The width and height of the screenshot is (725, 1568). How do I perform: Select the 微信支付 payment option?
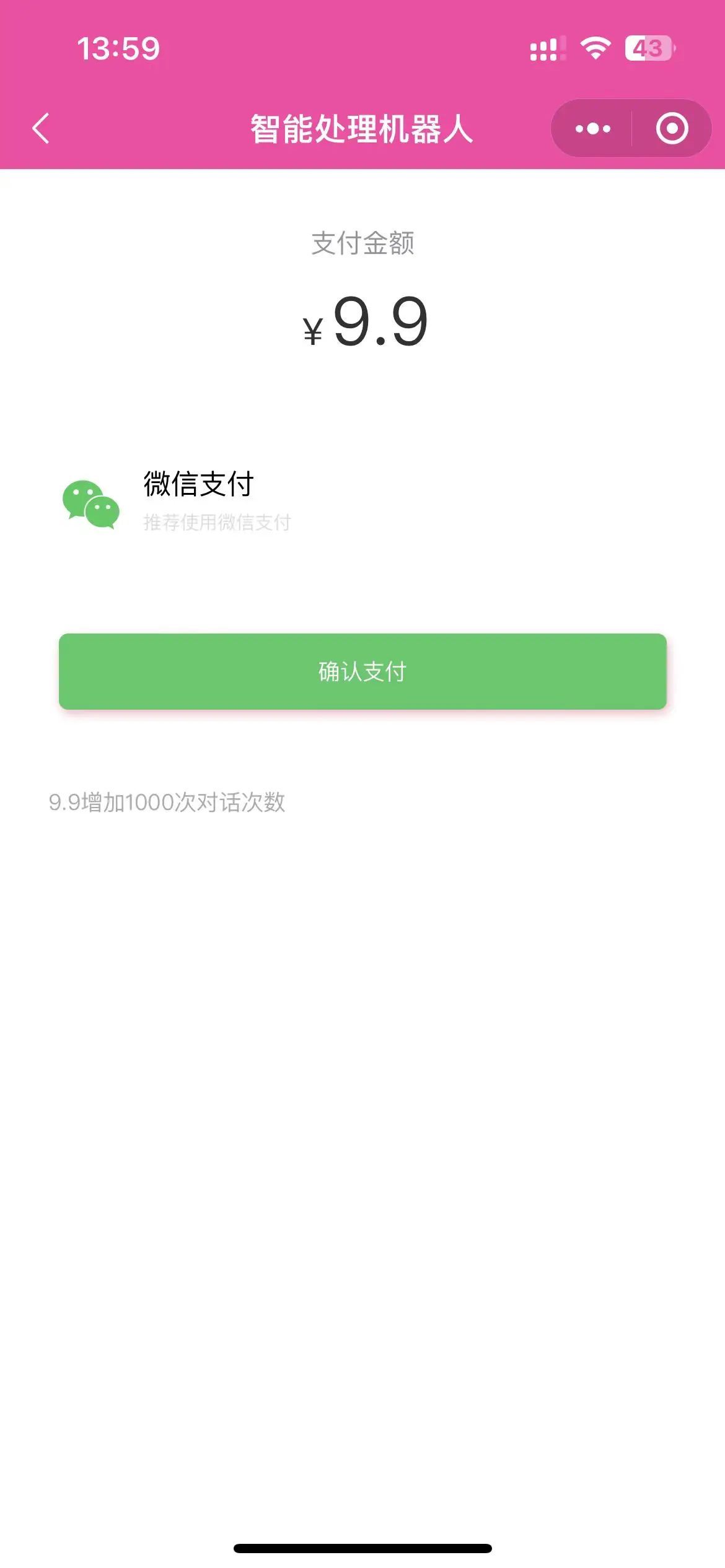[362, 500]
